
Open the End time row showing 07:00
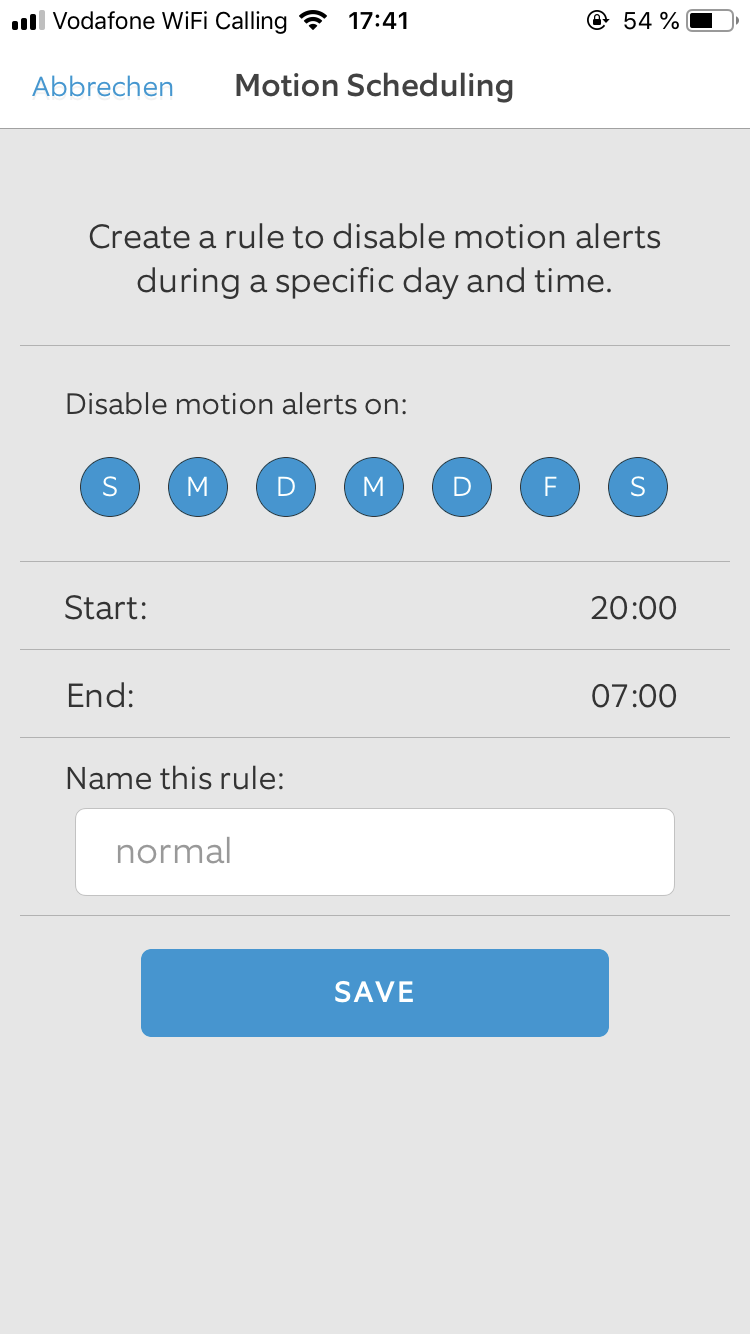pos(374,695)
